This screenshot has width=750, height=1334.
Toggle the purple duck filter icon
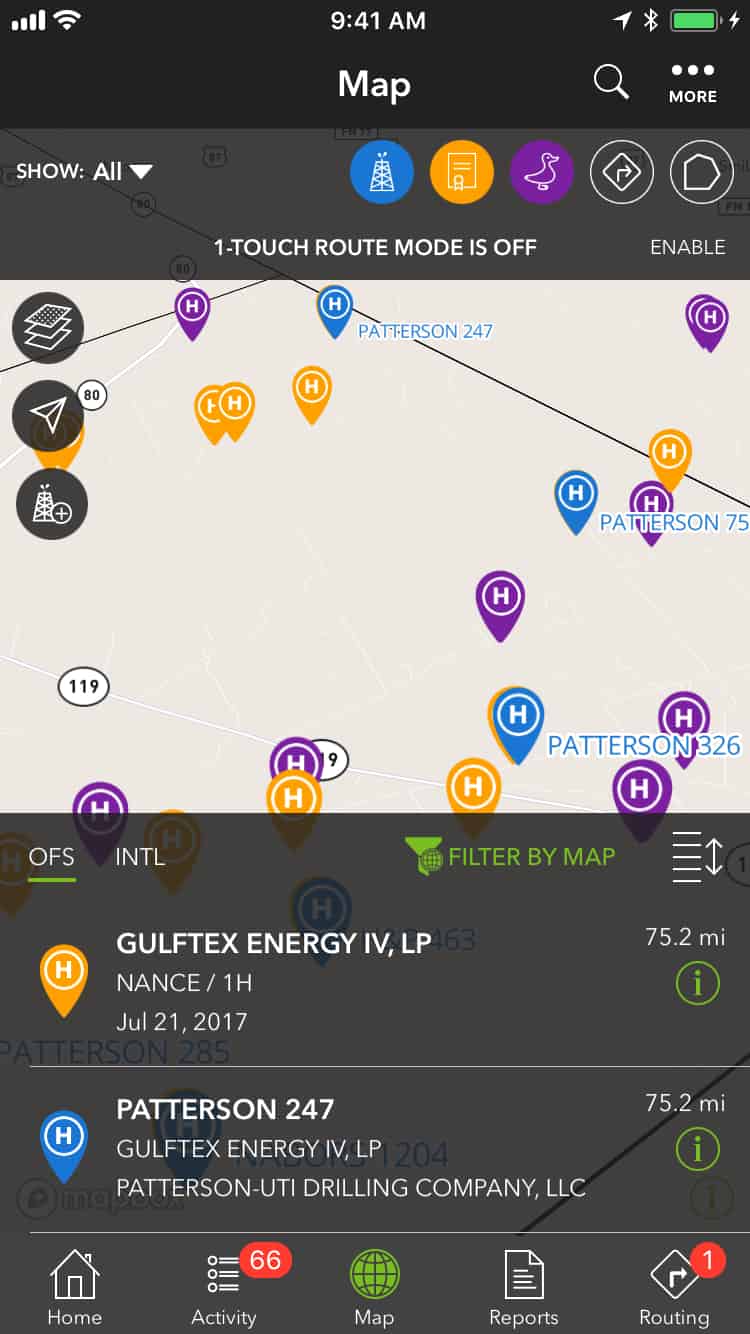pyautogui.click(x=542, y=172)
